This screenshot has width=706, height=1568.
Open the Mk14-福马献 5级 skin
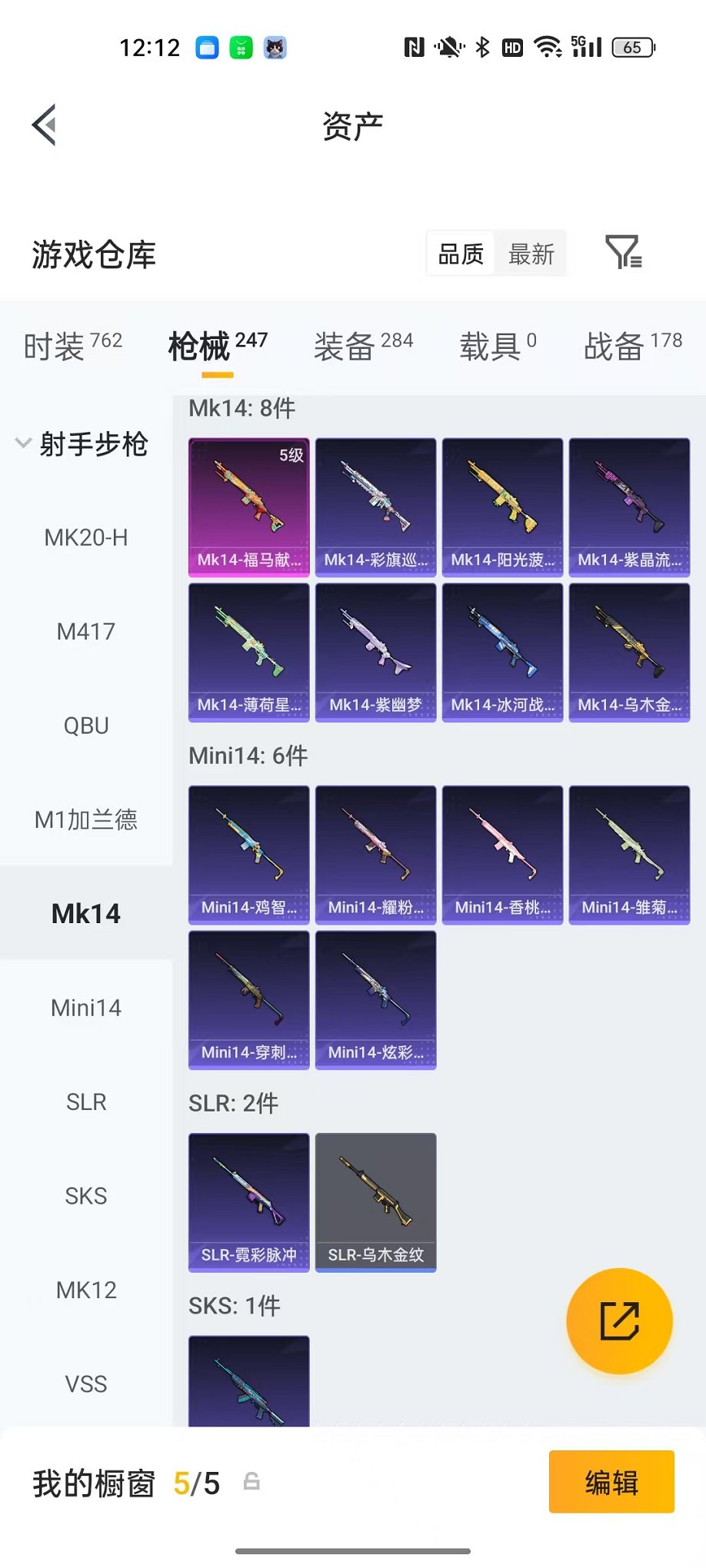click(249, 507)
